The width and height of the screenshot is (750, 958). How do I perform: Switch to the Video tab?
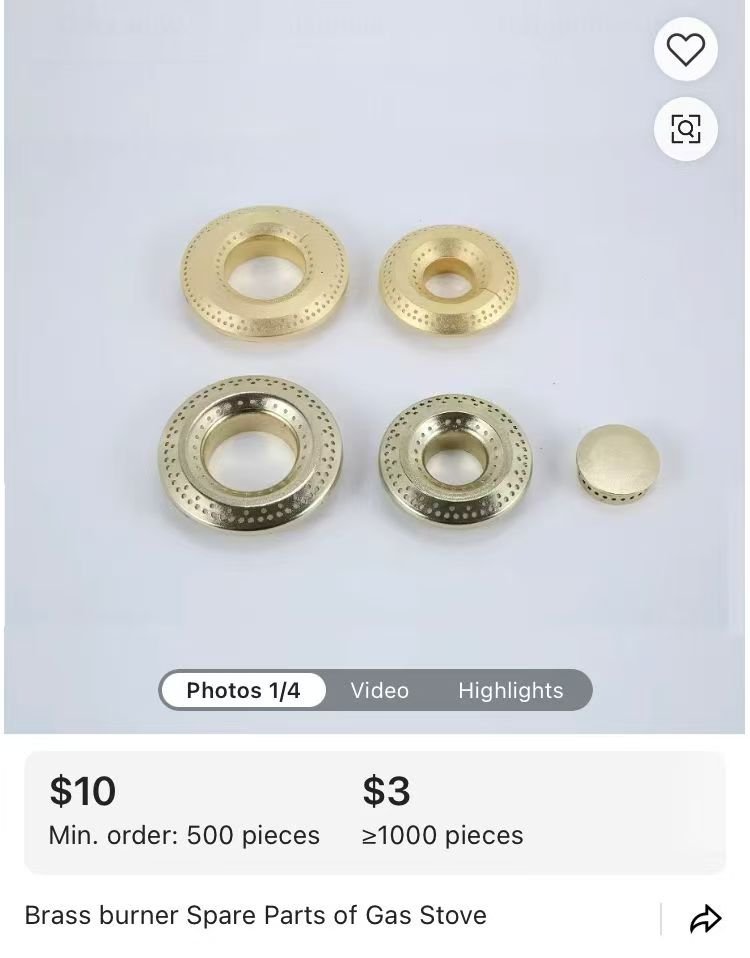click(x=379, y=690)
